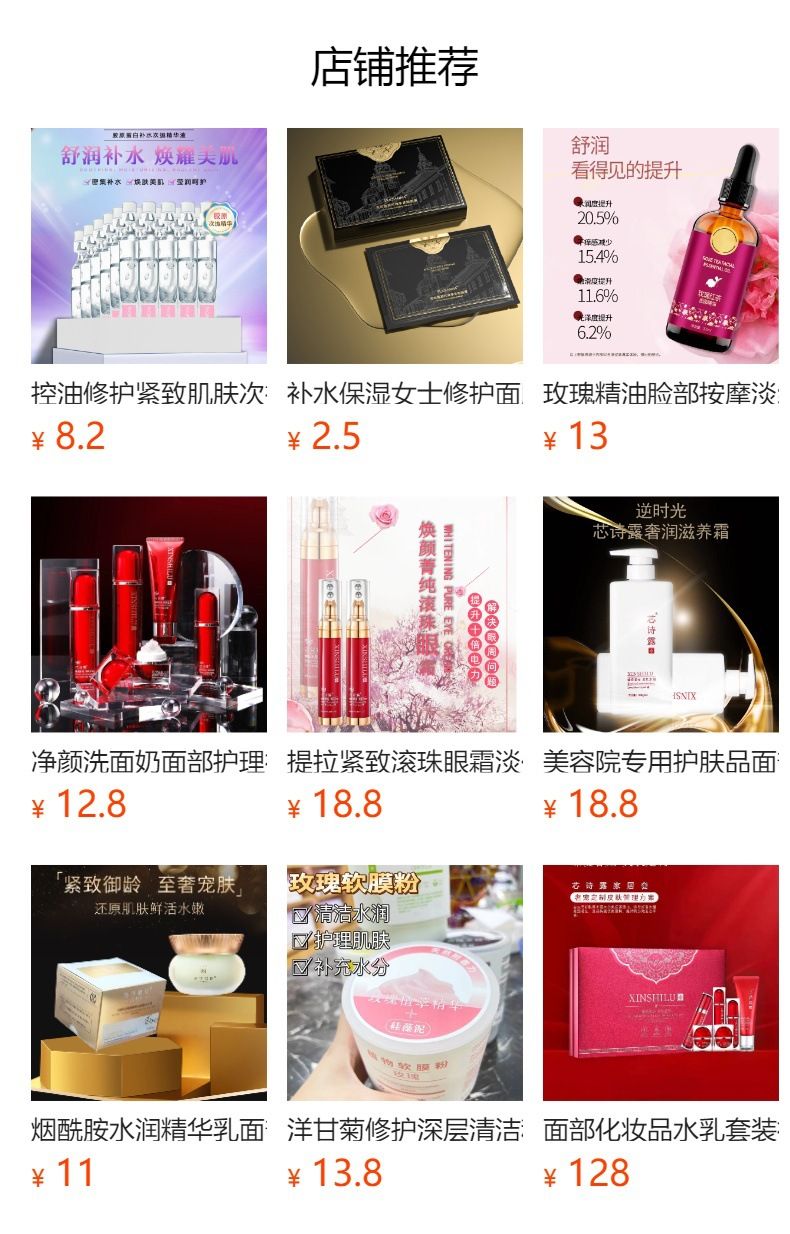This screenshot has height=1234, width=790.
Task: Open the 补水保湿女士修护面膜 product card
Action: point(405,290)
